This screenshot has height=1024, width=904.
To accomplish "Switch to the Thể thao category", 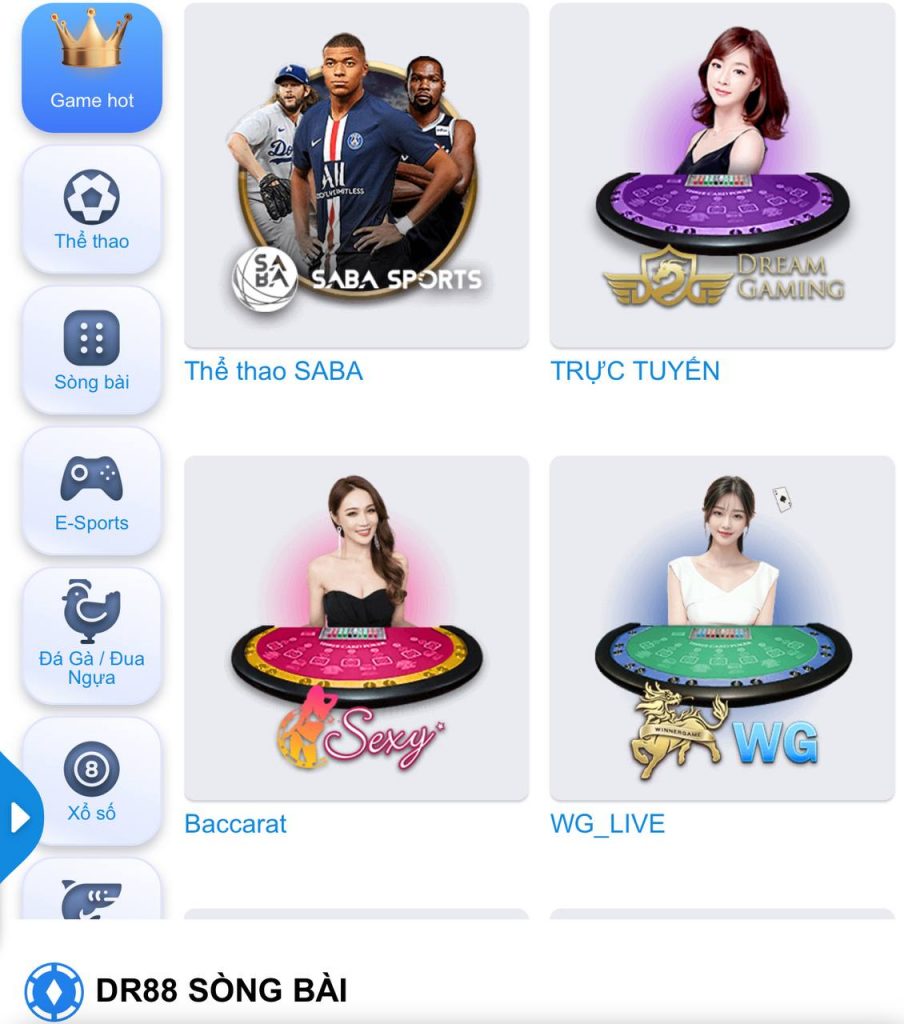I will point(91,210).
